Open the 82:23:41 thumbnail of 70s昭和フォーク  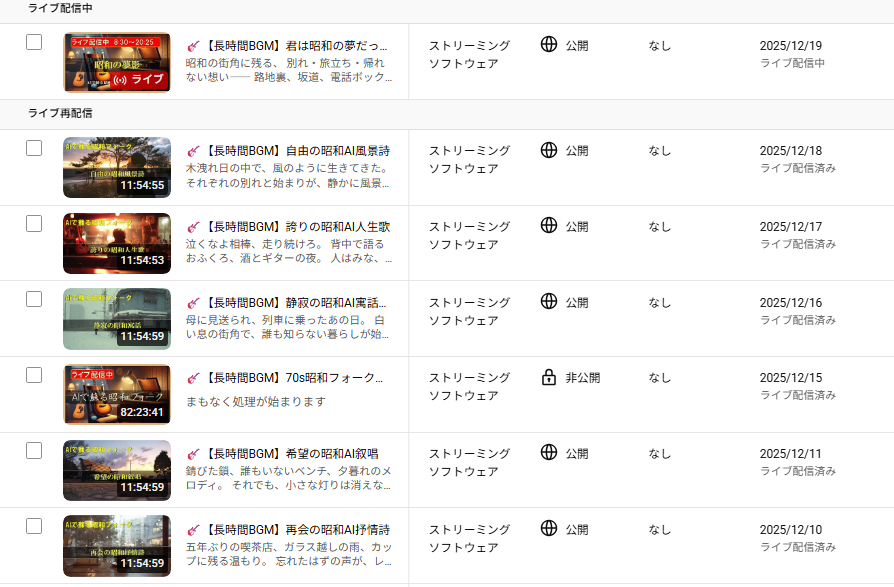(117, 395)
